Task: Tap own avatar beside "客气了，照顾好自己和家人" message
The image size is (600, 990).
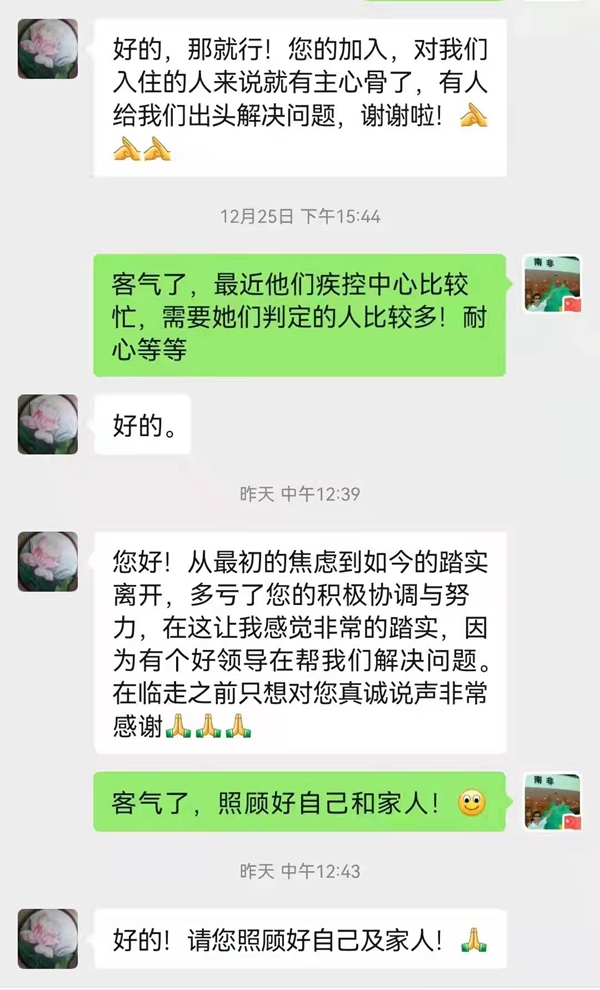Action: [x=553, y=801]
